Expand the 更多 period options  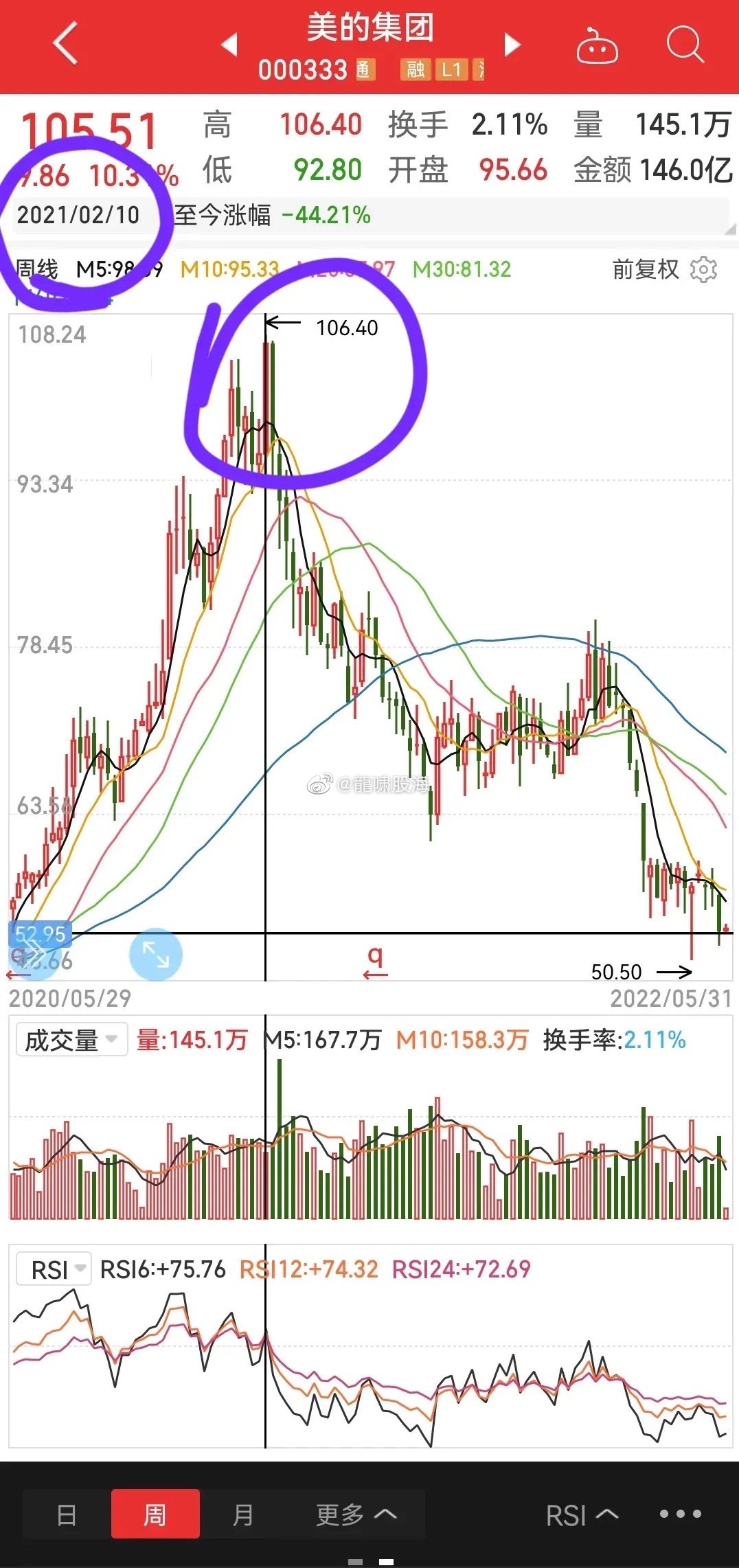[356, 1514]
